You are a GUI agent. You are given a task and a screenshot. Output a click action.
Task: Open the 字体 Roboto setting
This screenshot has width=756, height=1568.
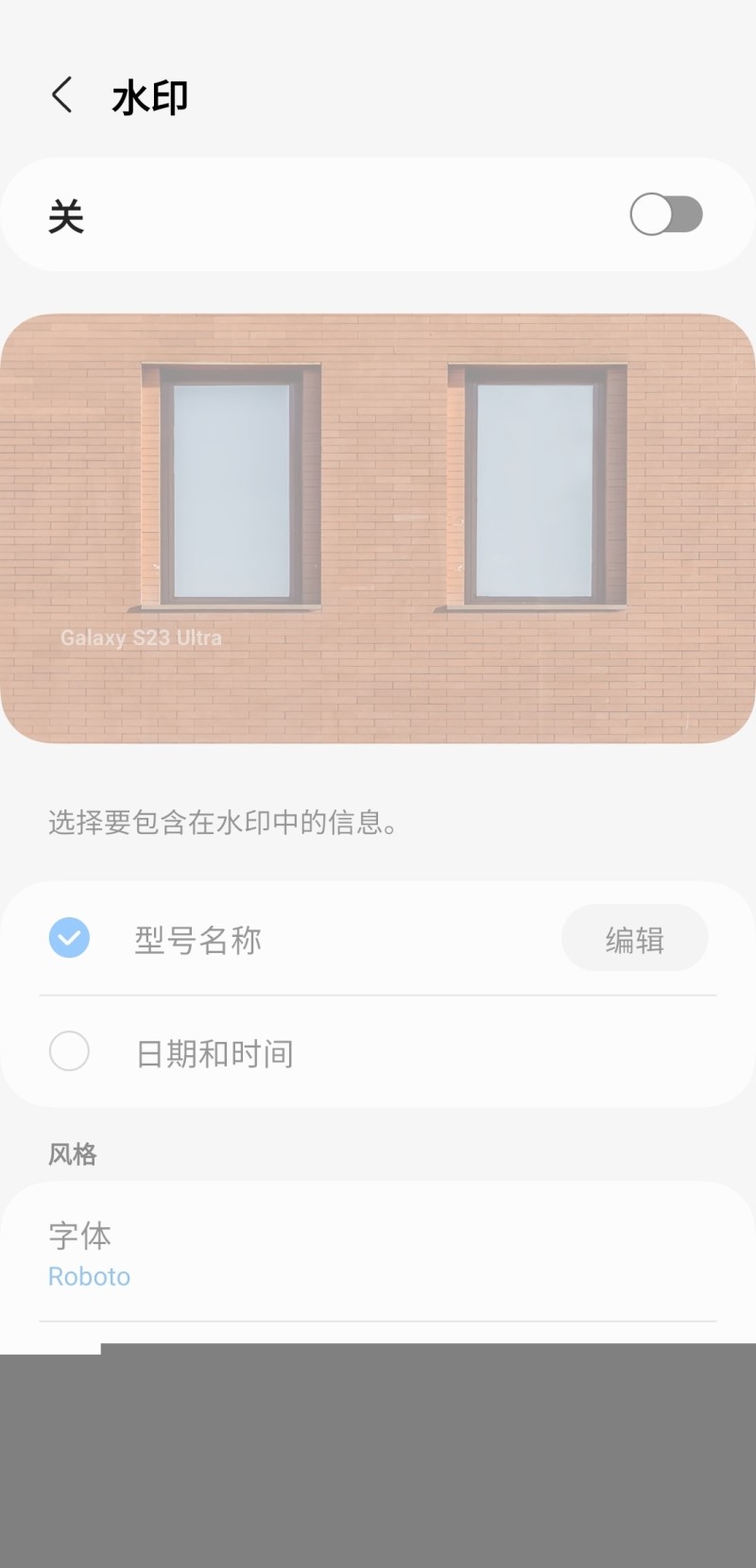coord(378,1253)
